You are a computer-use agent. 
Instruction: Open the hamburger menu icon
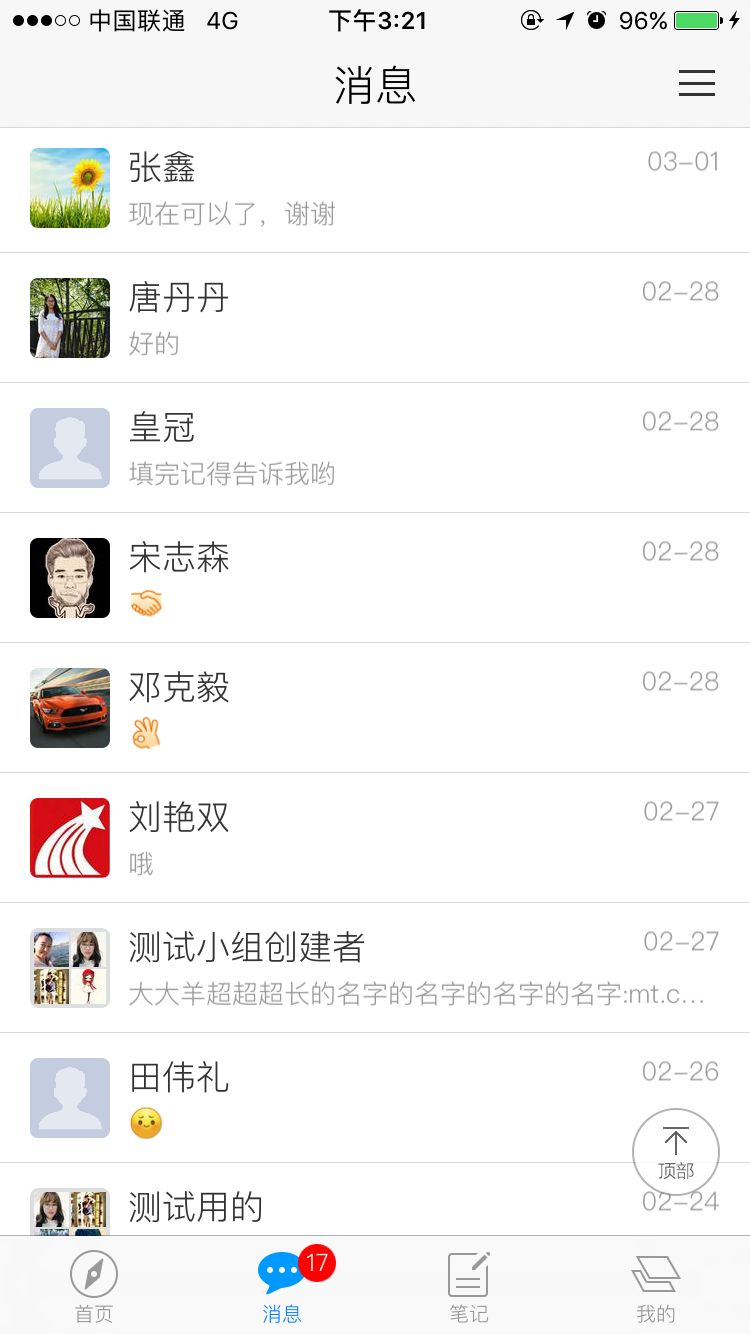pos(696,83)
